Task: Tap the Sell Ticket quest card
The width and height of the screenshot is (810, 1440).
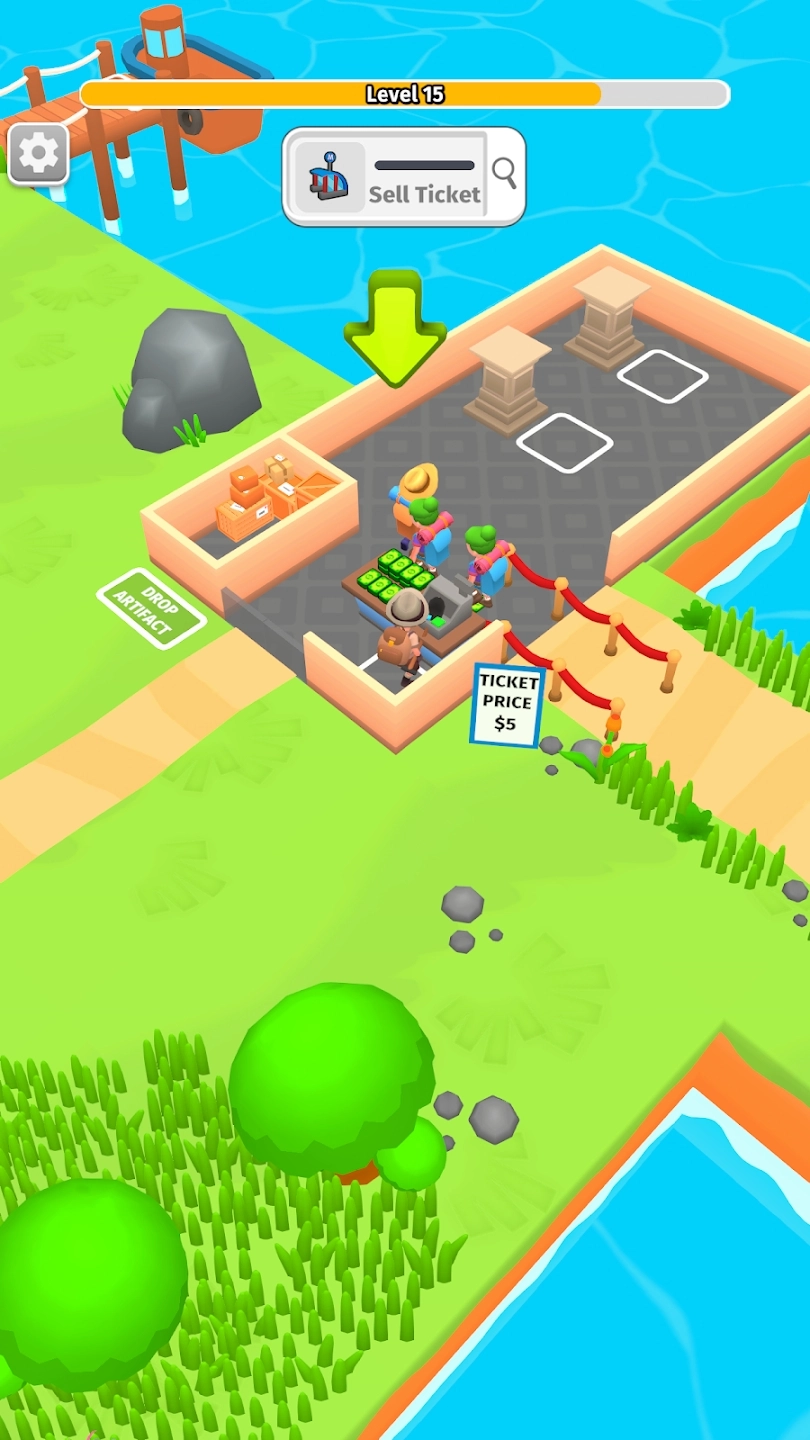Action: tap(390, 177)
